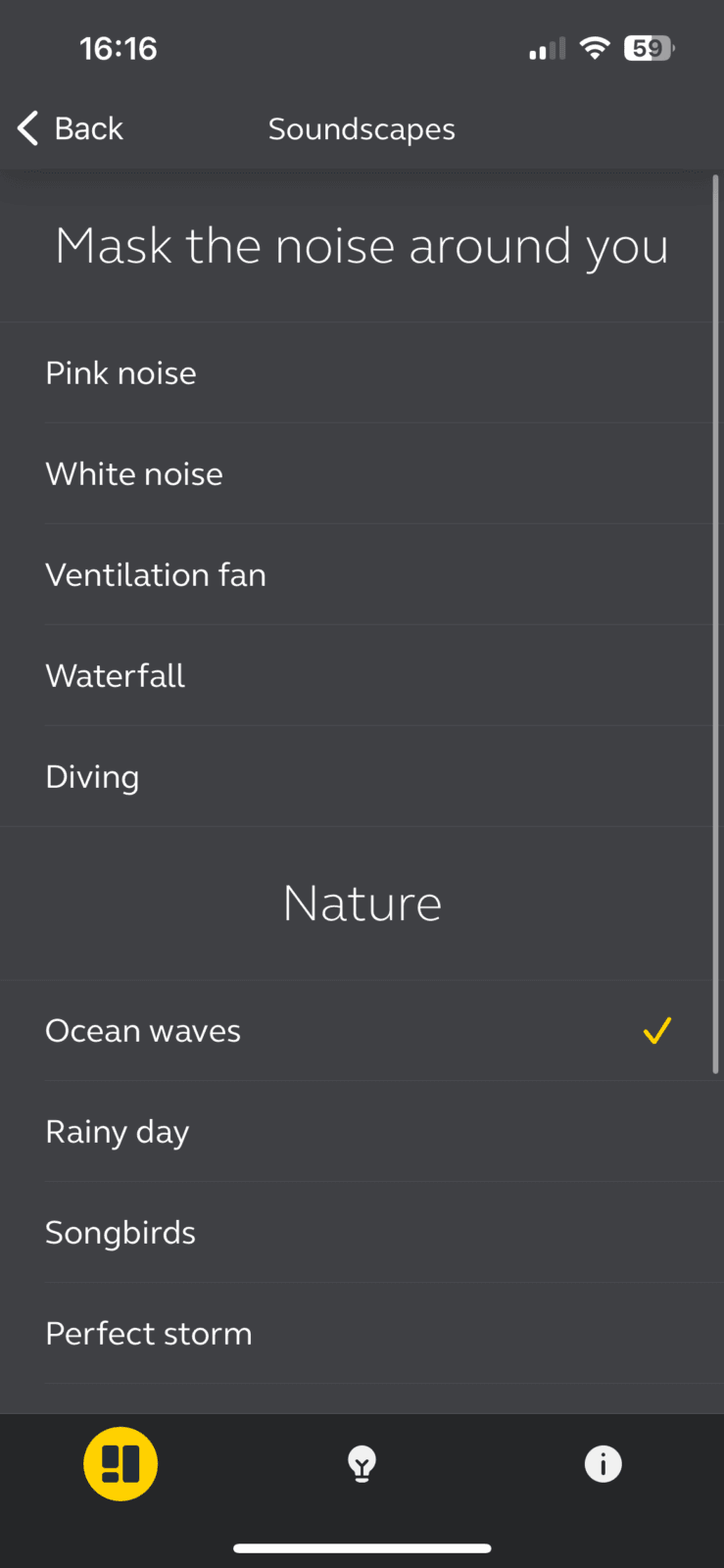Choose the Diving soundscape
724x1568 pixels.
click(x=357, y=776)
